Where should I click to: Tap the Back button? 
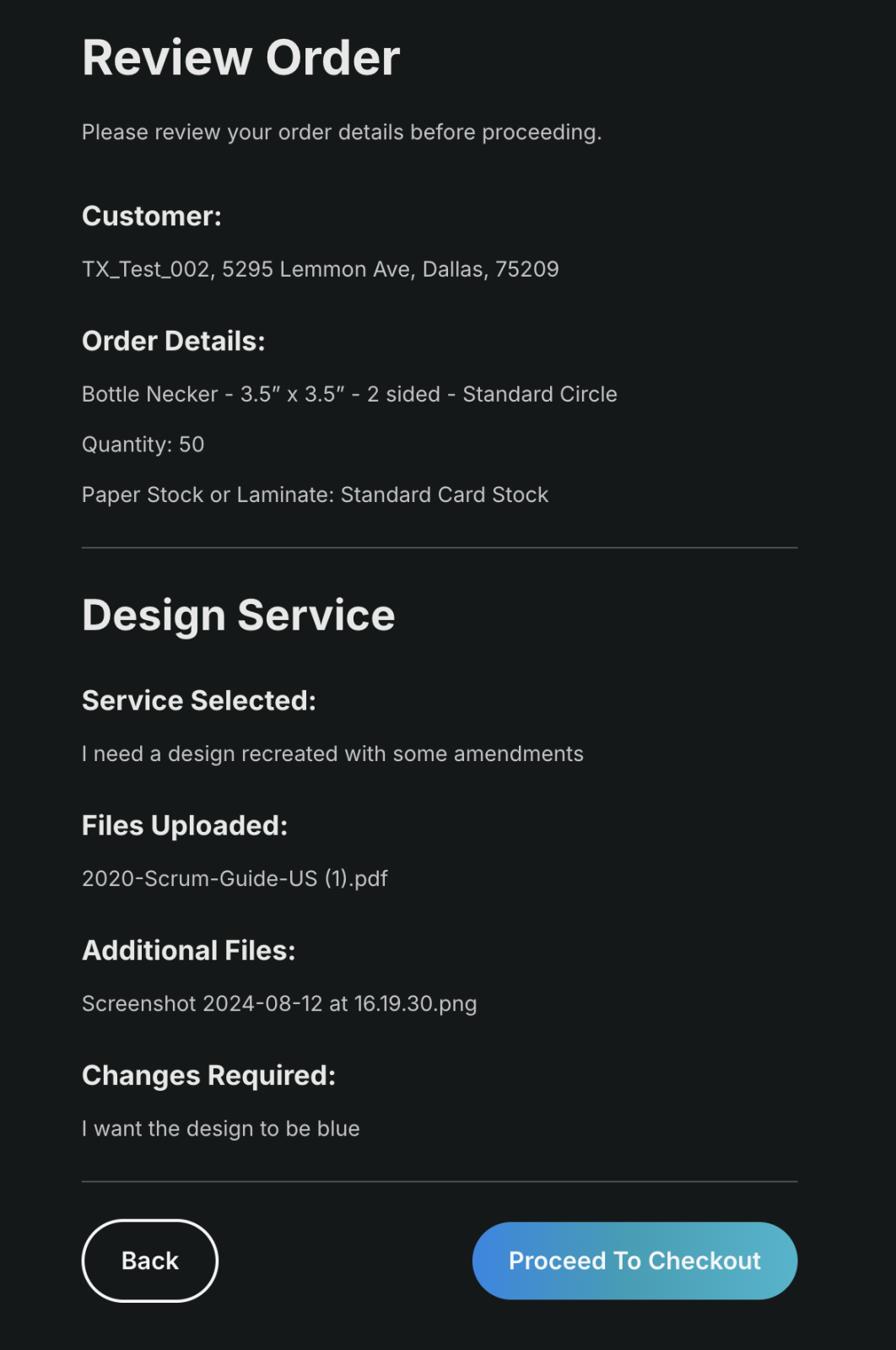coord(150,1261)
